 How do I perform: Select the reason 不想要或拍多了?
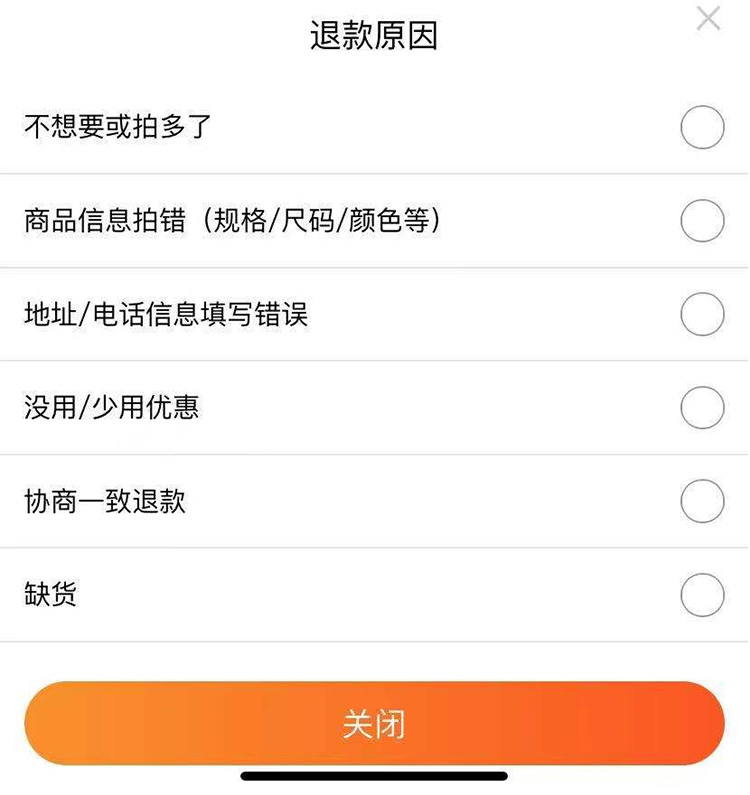(702, 128)
